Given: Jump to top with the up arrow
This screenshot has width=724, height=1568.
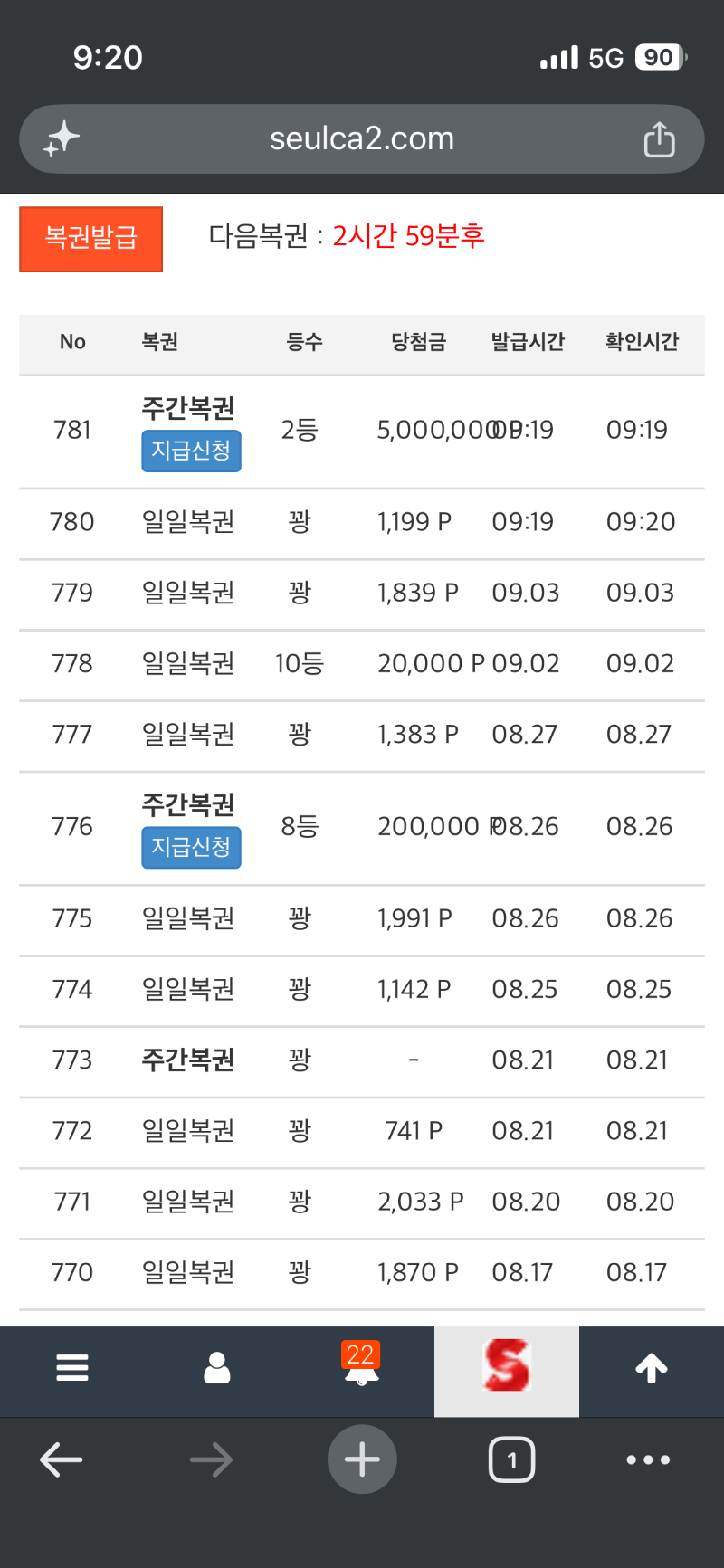Looking at the screenshot, I should point(652,1367).
